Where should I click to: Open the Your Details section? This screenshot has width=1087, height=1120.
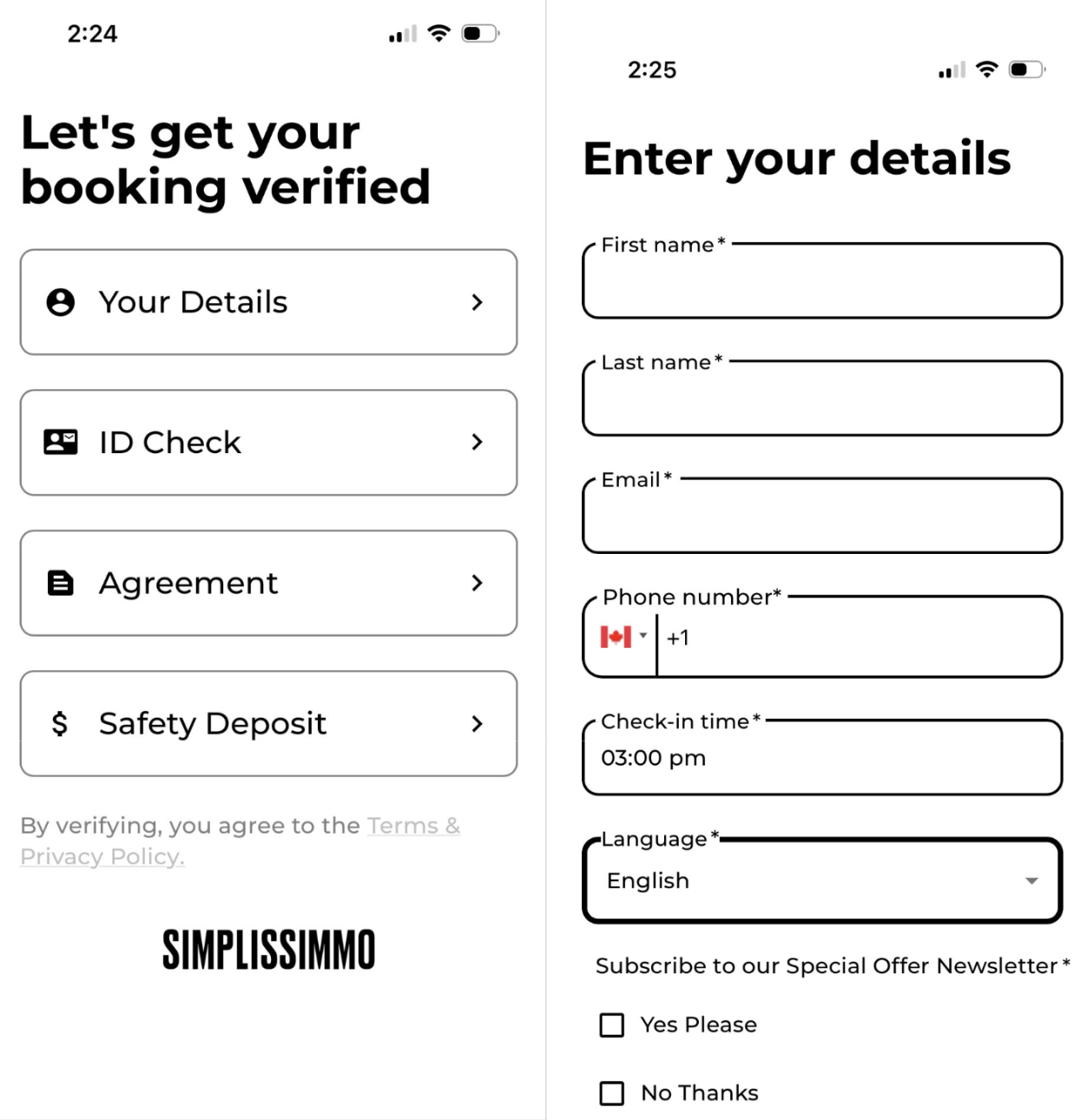coord(268,302)
